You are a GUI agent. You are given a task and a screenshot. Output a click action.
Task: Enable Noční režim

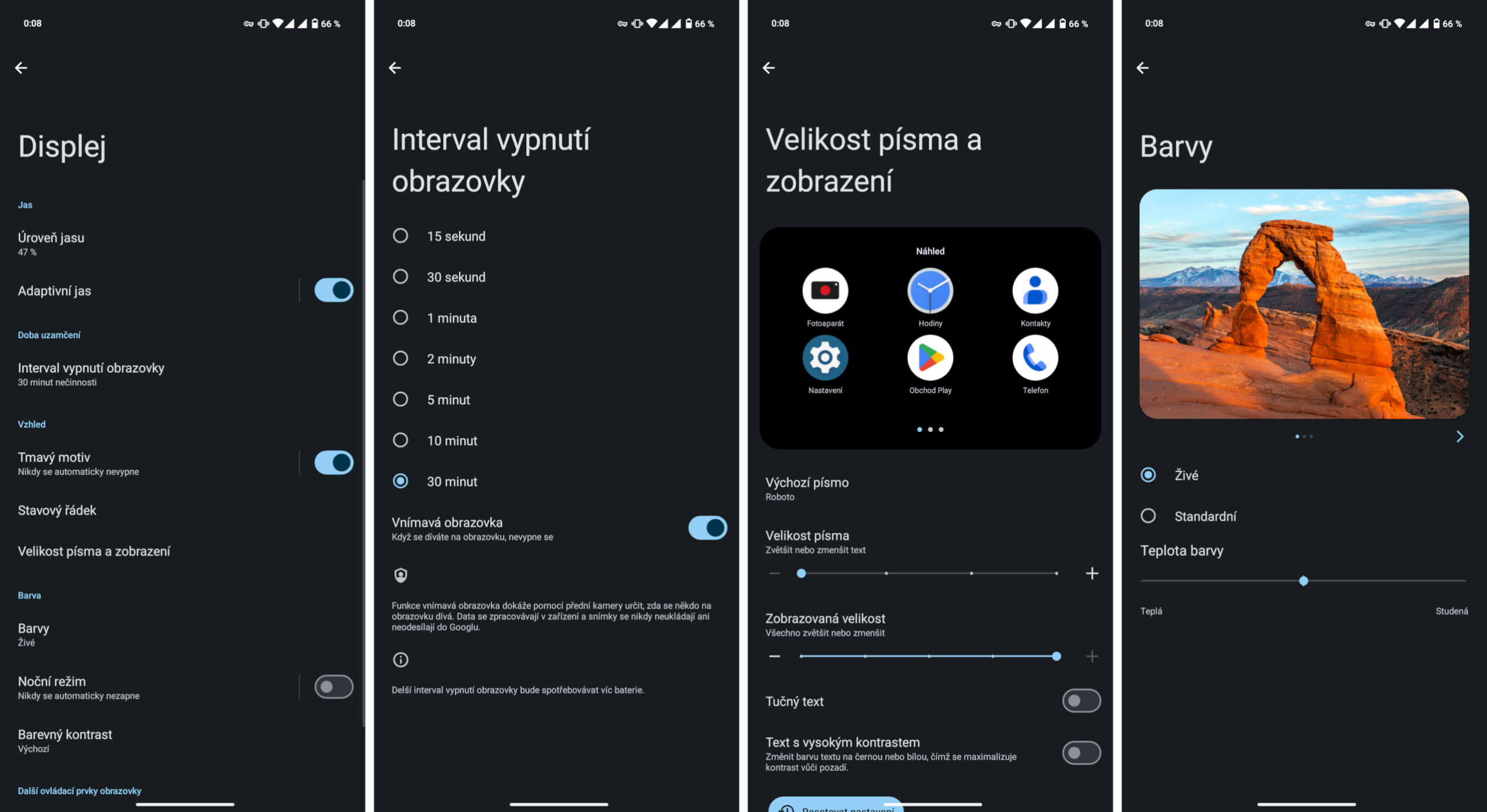tap(333, 687)
